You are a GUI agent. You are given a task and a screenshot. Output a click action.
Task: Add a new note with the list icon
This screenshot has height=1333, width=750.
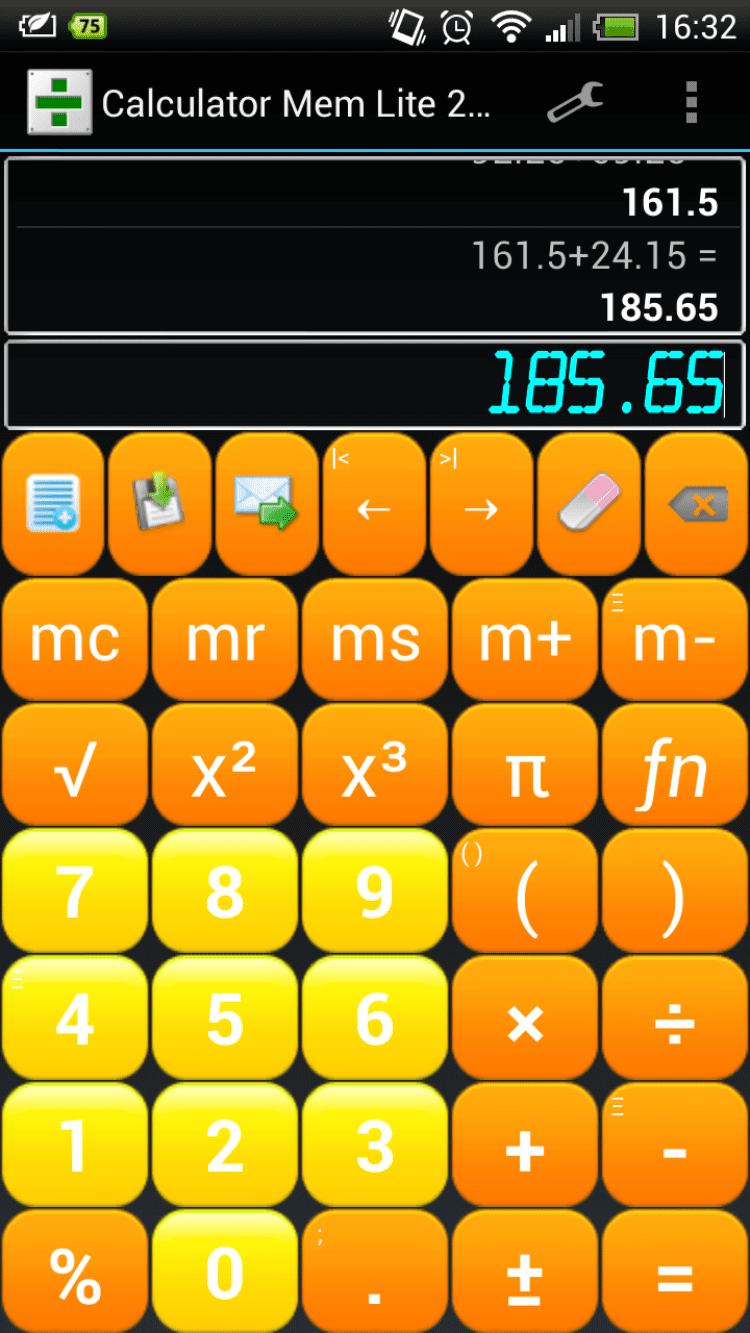[x=53, y=504]
